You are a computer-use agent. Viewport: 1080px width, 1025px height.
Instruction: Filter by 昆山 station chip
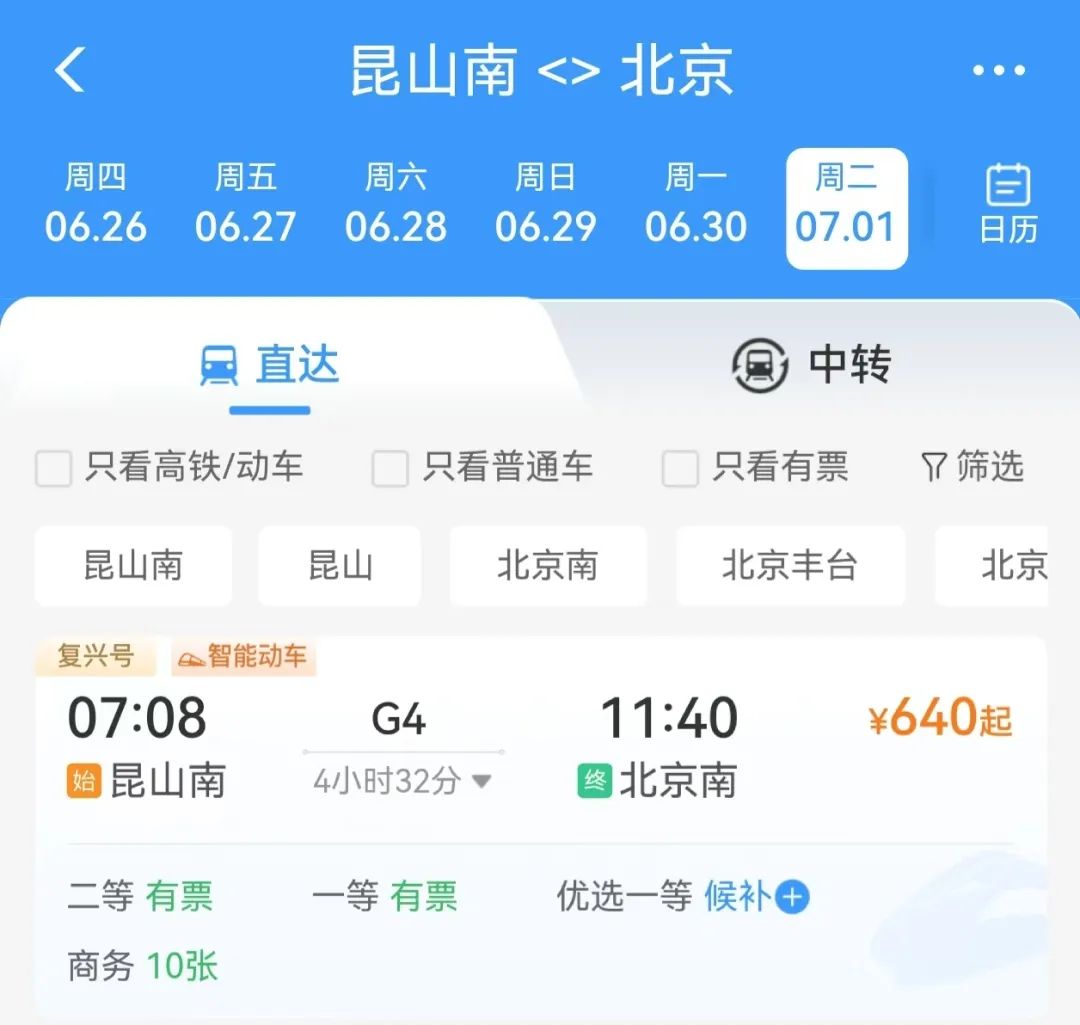[340, 566]
